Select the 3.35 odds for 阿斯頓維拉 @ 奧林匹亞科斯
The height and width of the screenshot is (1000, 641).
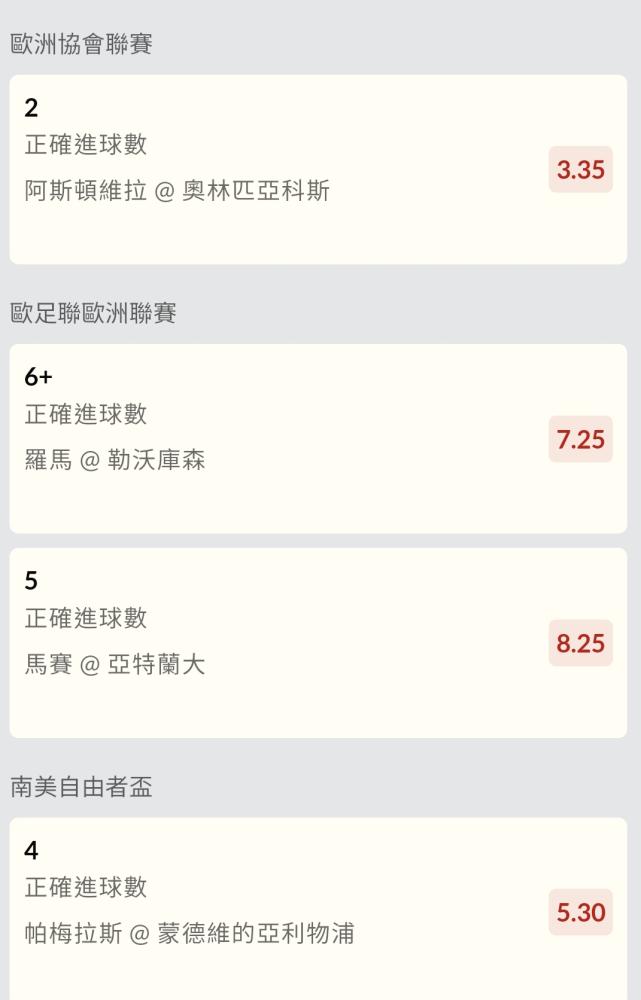coord(580,170)
